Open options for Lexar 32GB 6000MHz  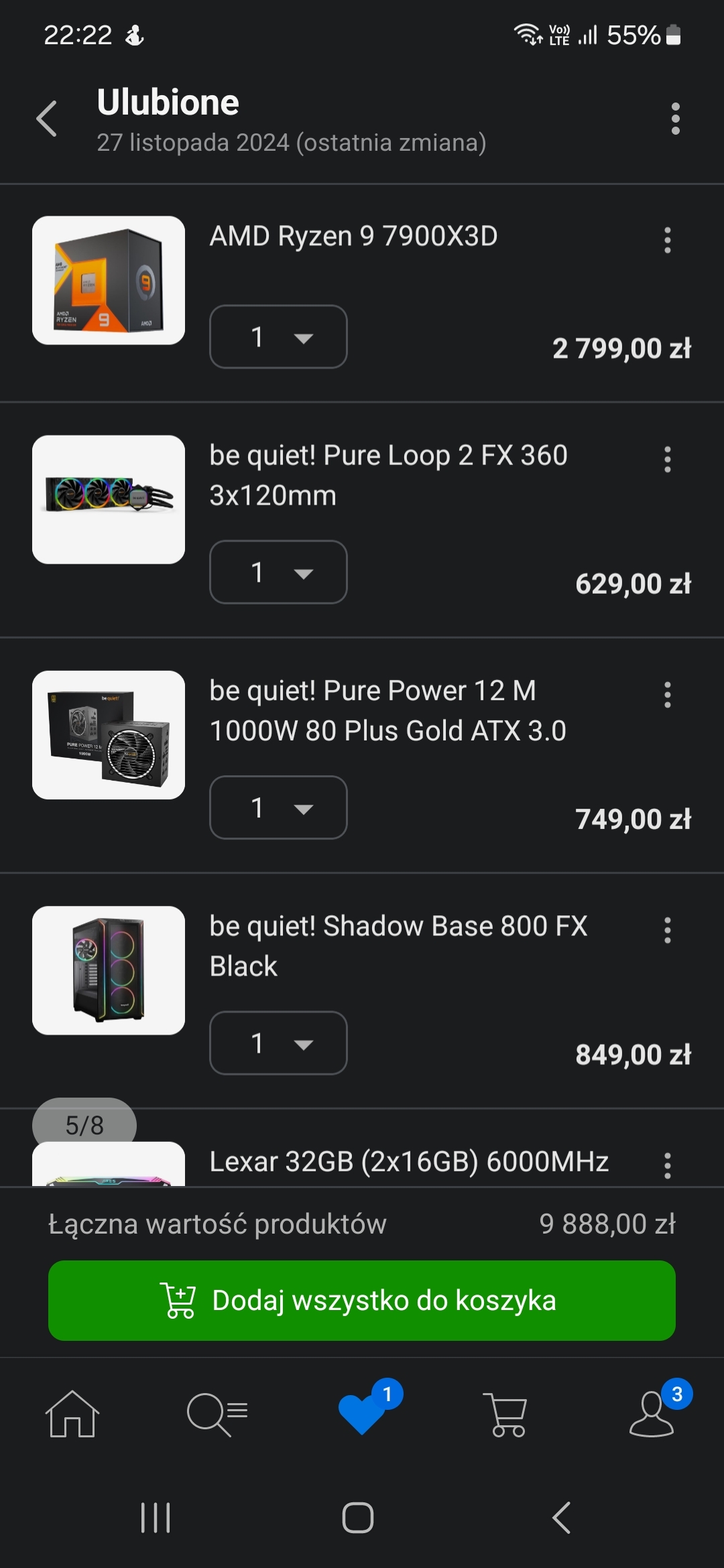click(667, 1165)
